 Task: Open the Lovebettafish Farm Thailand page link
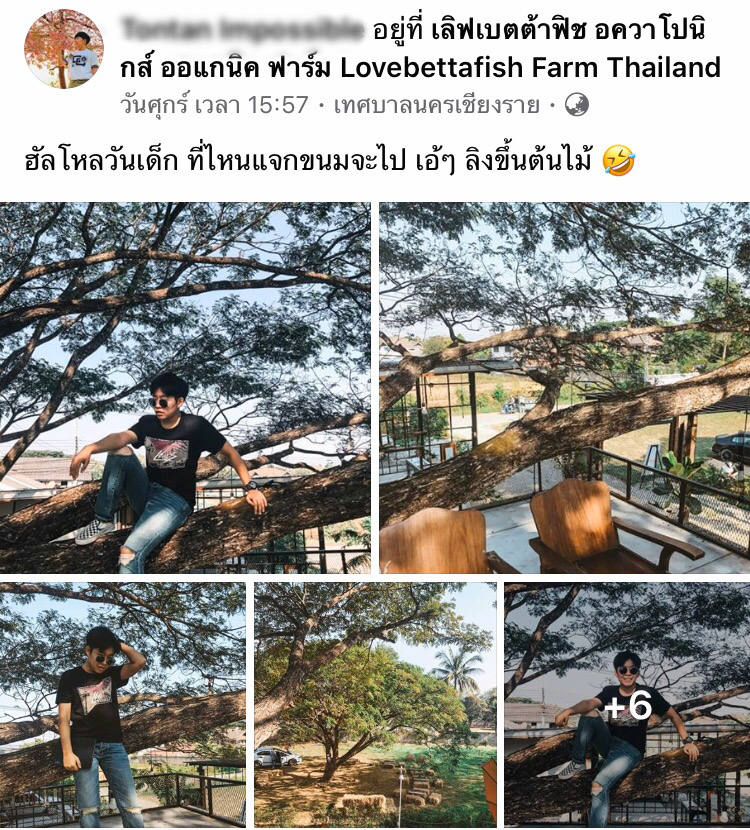530,68
